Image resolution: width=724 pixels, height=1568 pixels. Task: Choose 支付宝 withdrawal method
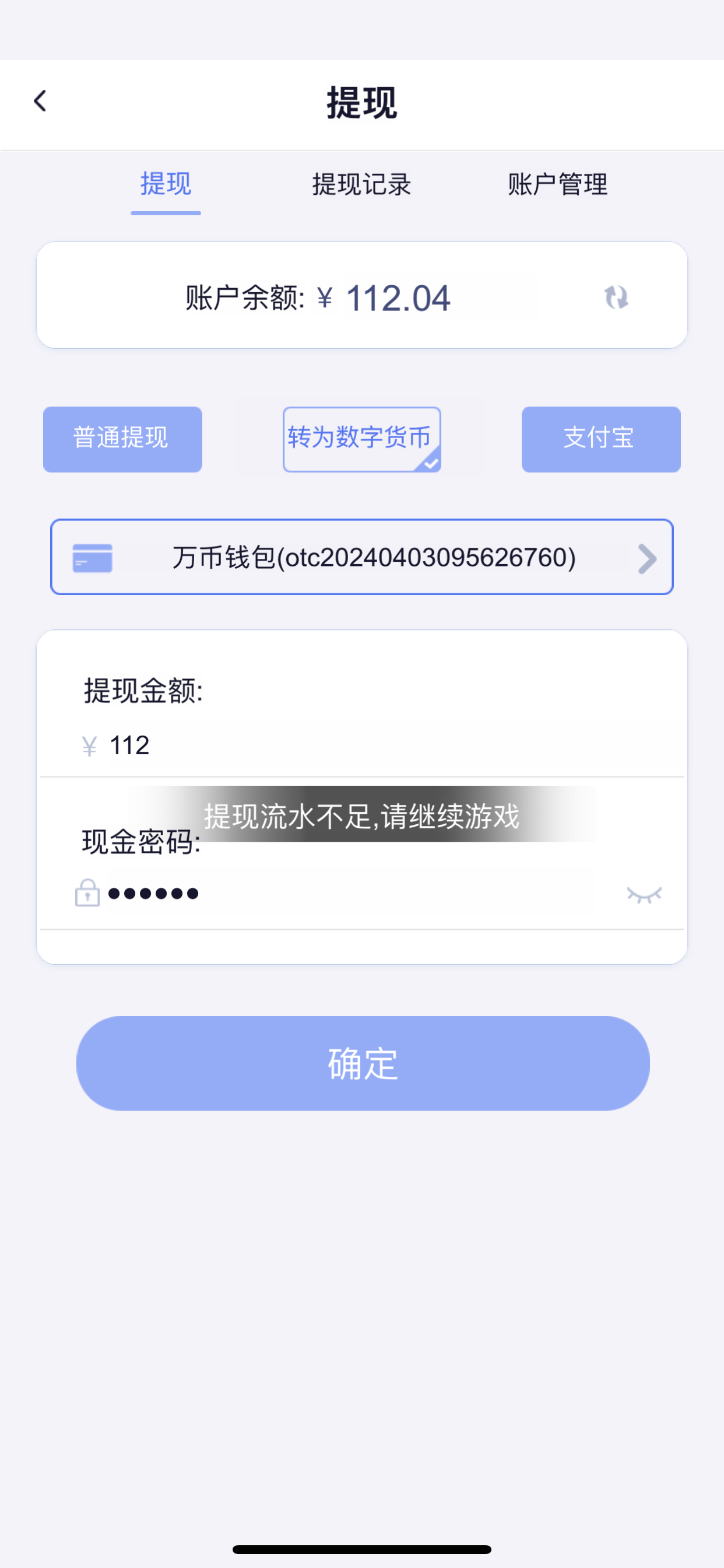point(600,439)
